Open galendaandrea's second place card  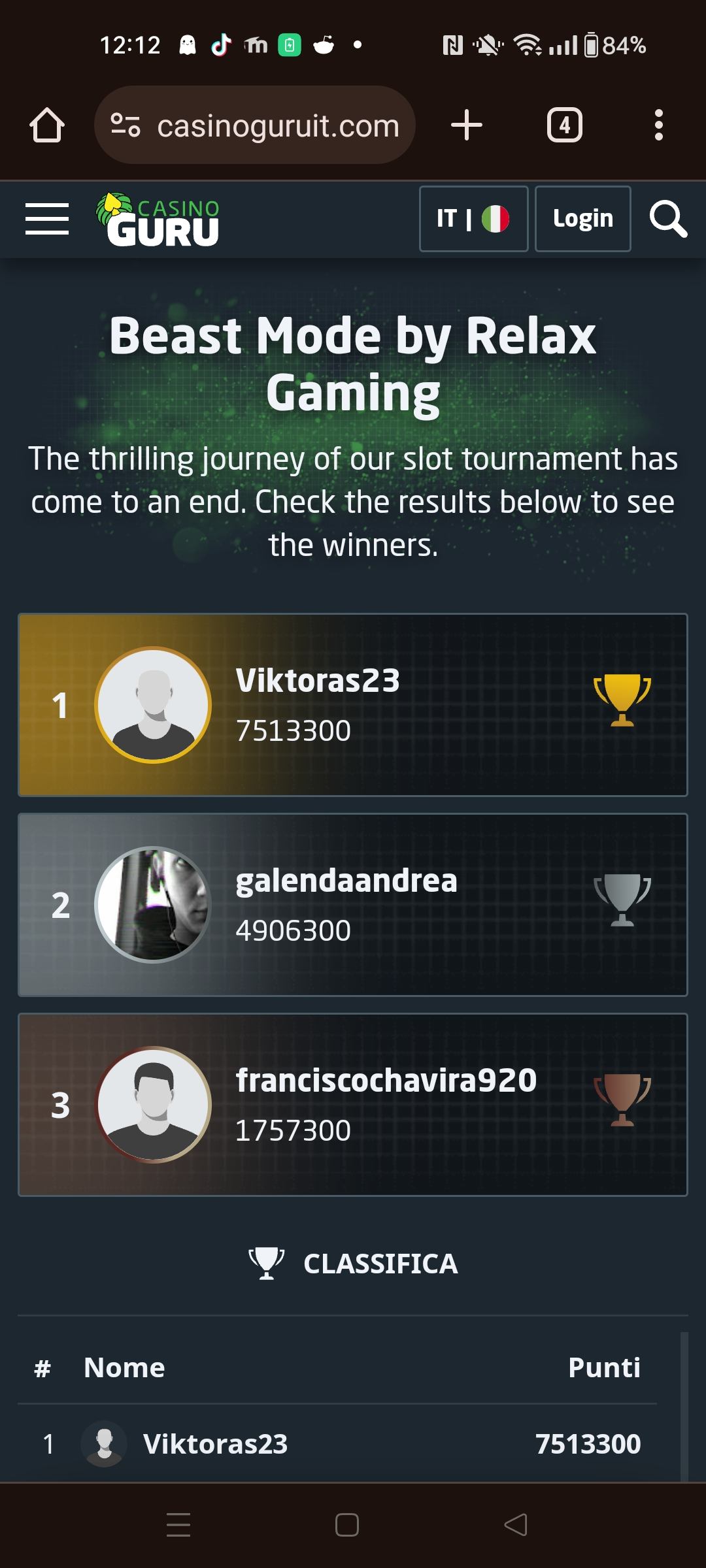pyautogui.click(x=353, y=905)
